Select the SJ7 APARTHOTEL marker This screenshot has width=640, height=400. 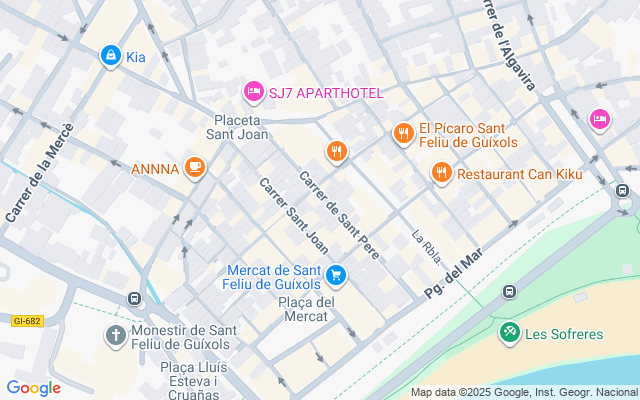coord(254,93)
